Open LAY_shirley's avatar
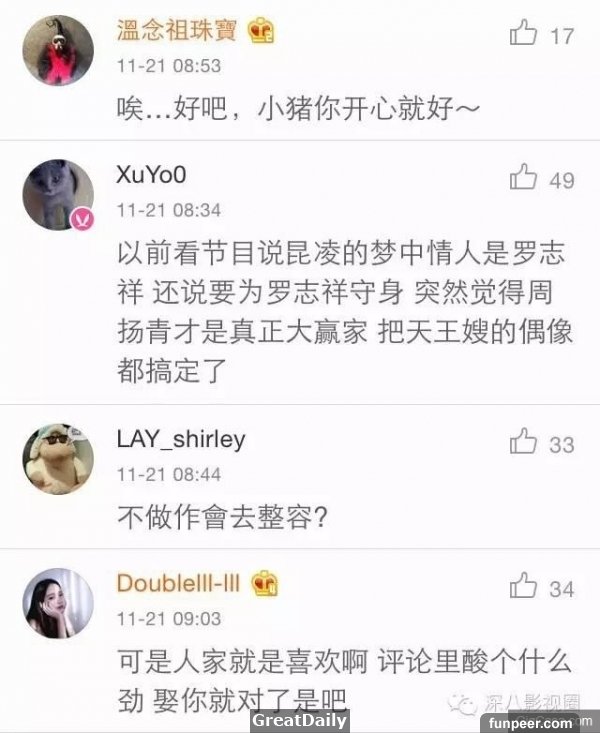 (58, 458)
